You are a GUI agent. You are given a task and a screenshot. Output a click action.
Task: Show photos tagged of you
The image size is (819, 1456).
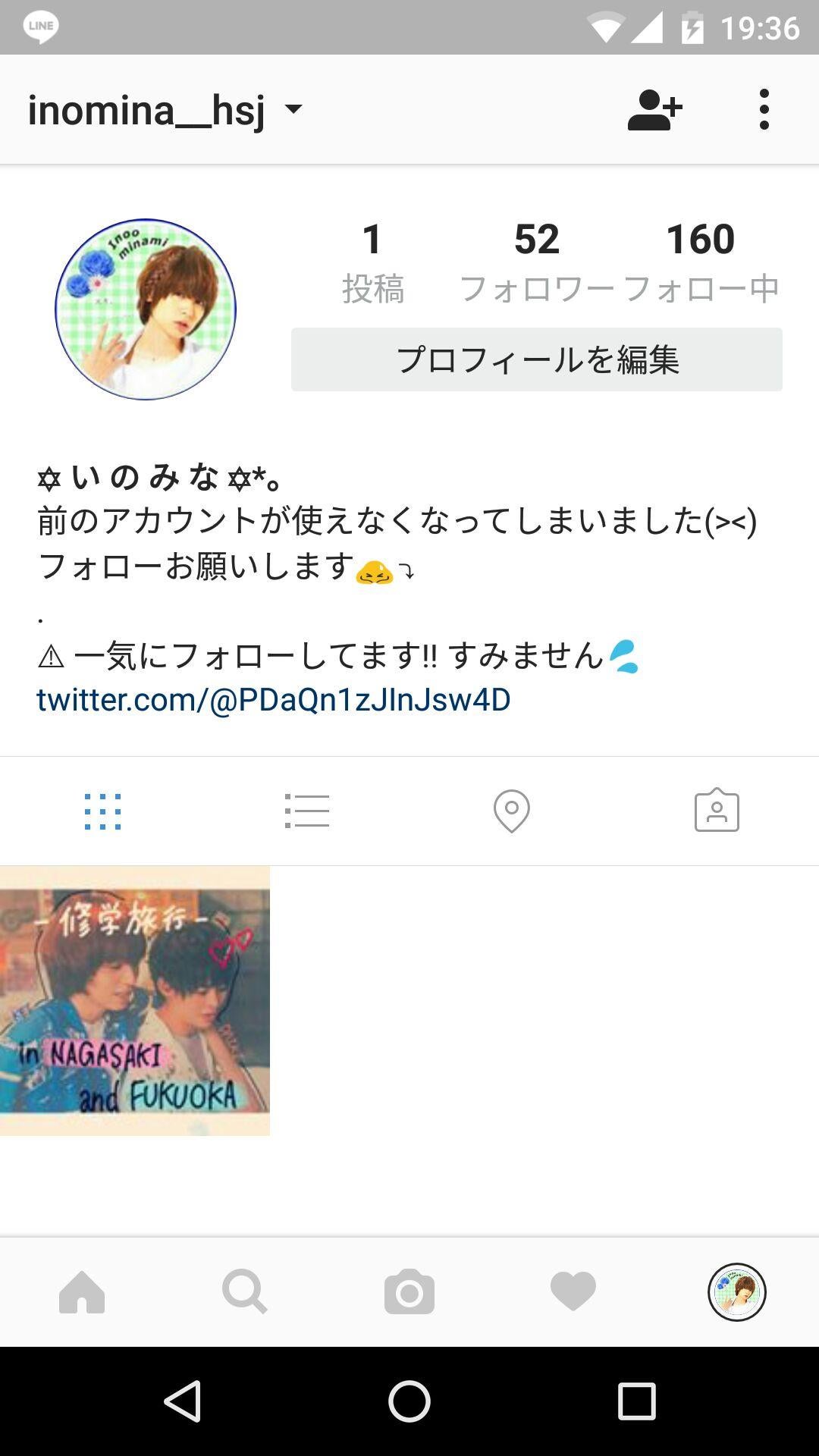coord(717,811)
